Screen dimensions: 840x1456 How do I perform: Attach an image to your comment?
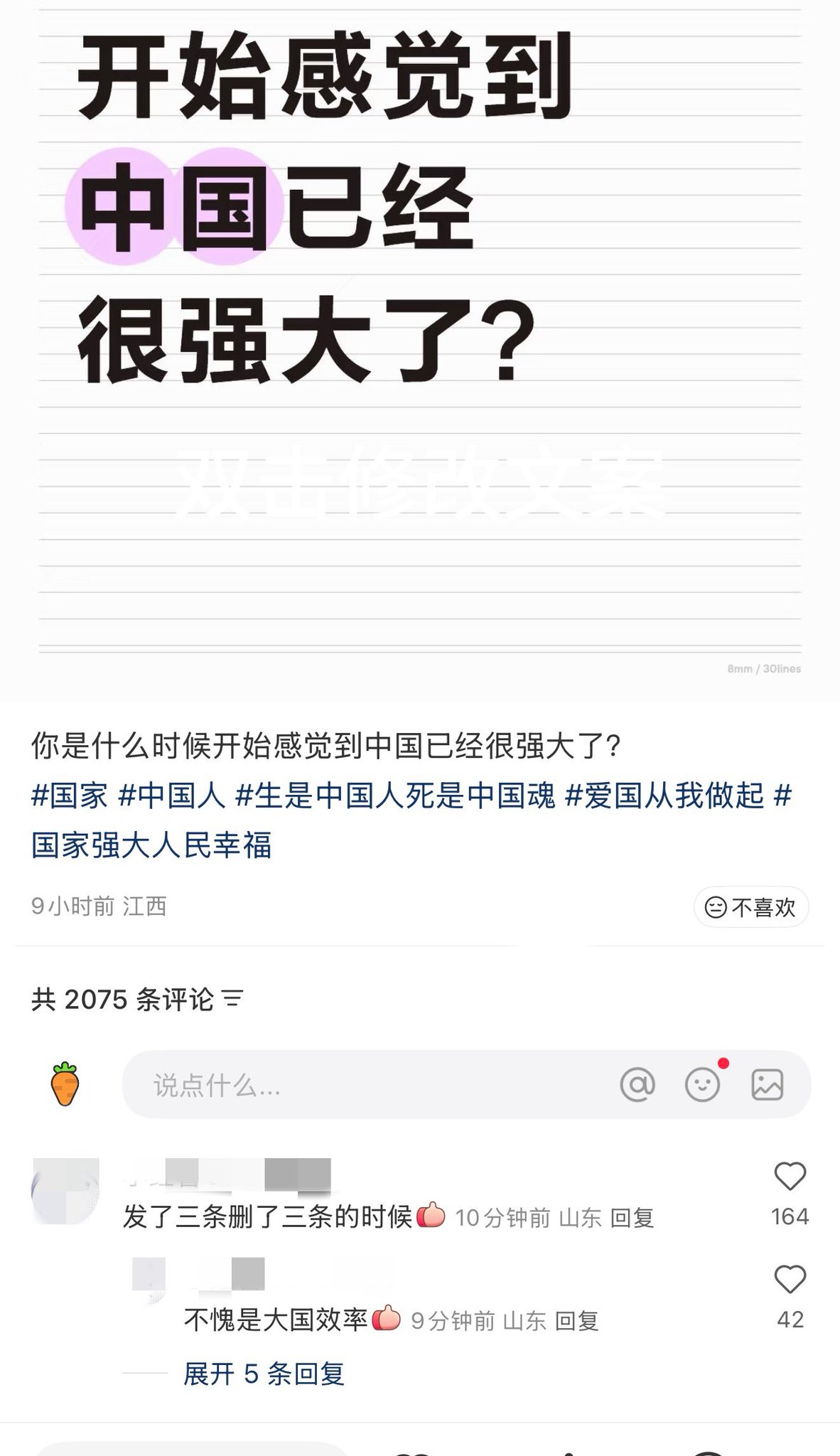pos(768,1085)
